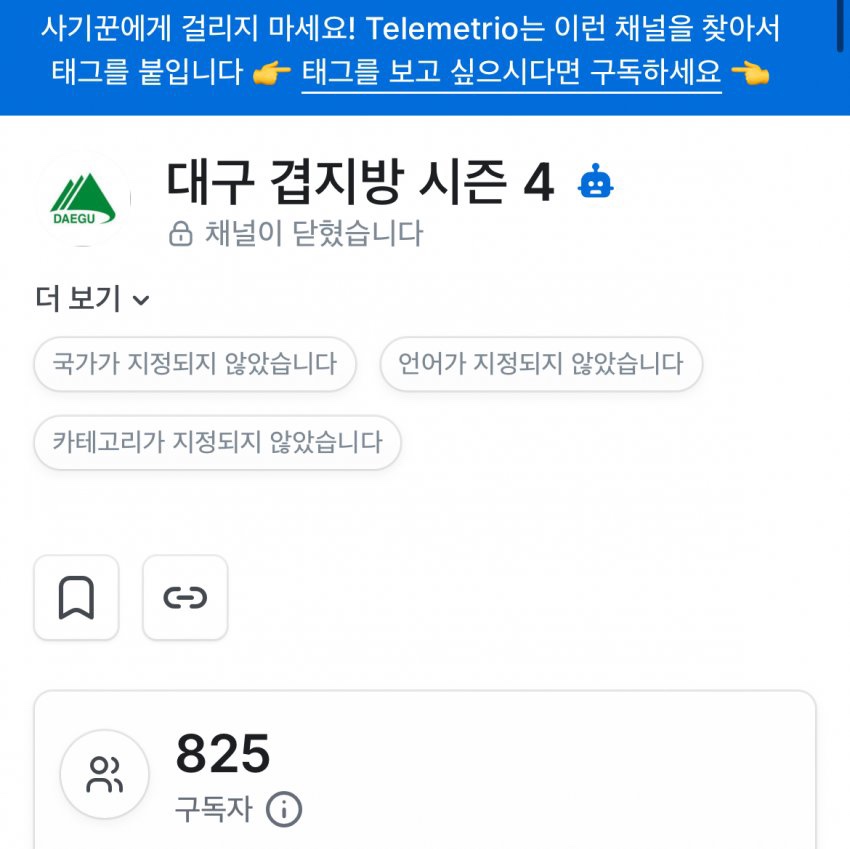
Task: Tap the 언어가 지정되지 않았습니다 chip
Action: (x=541, y=363)
